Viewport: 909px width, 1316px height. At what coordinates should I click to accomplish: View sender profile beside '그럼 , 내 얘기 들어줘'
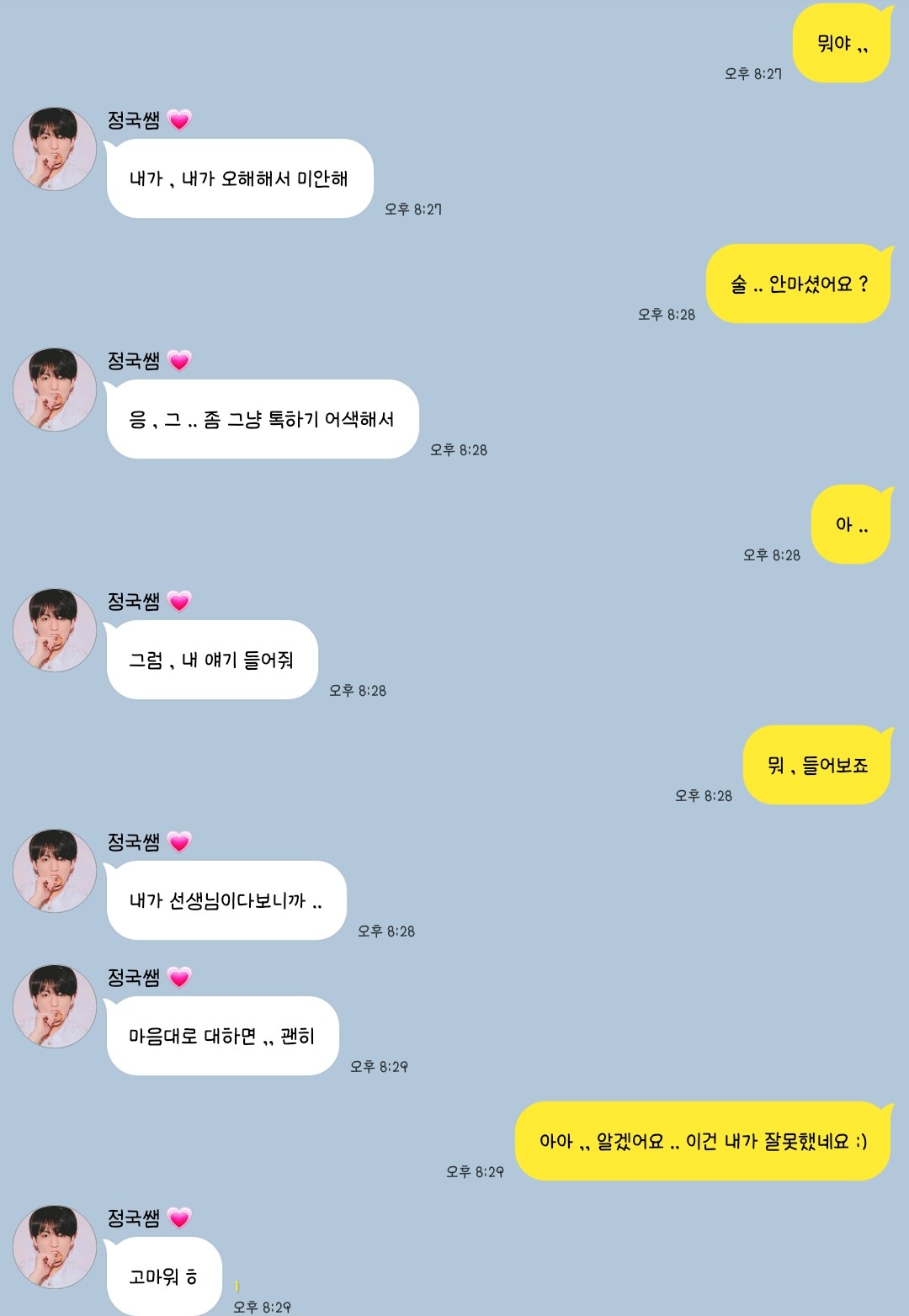55,630
